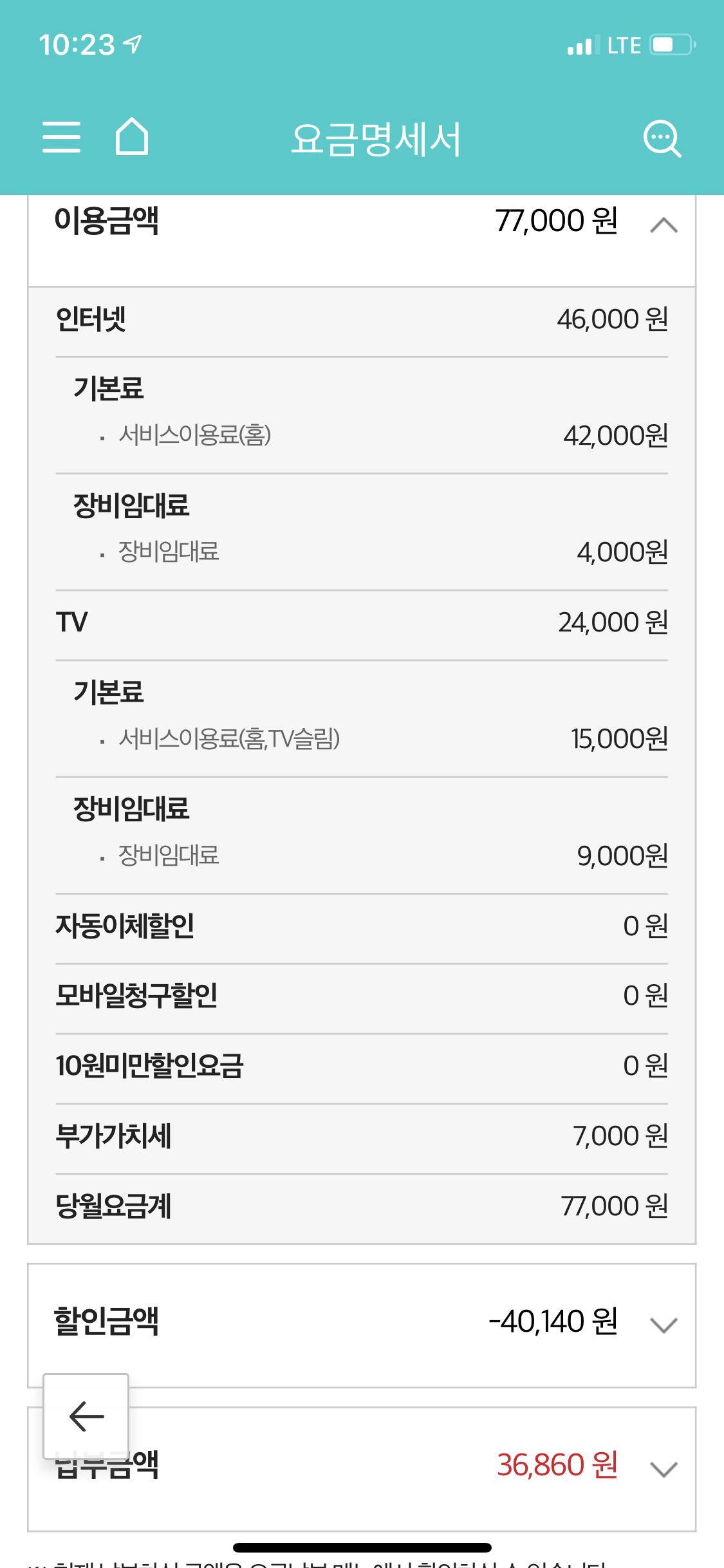Expand the 할인금액 section
The width and height of the screenshot is (724, 1568).
(x=664, y=1325)
